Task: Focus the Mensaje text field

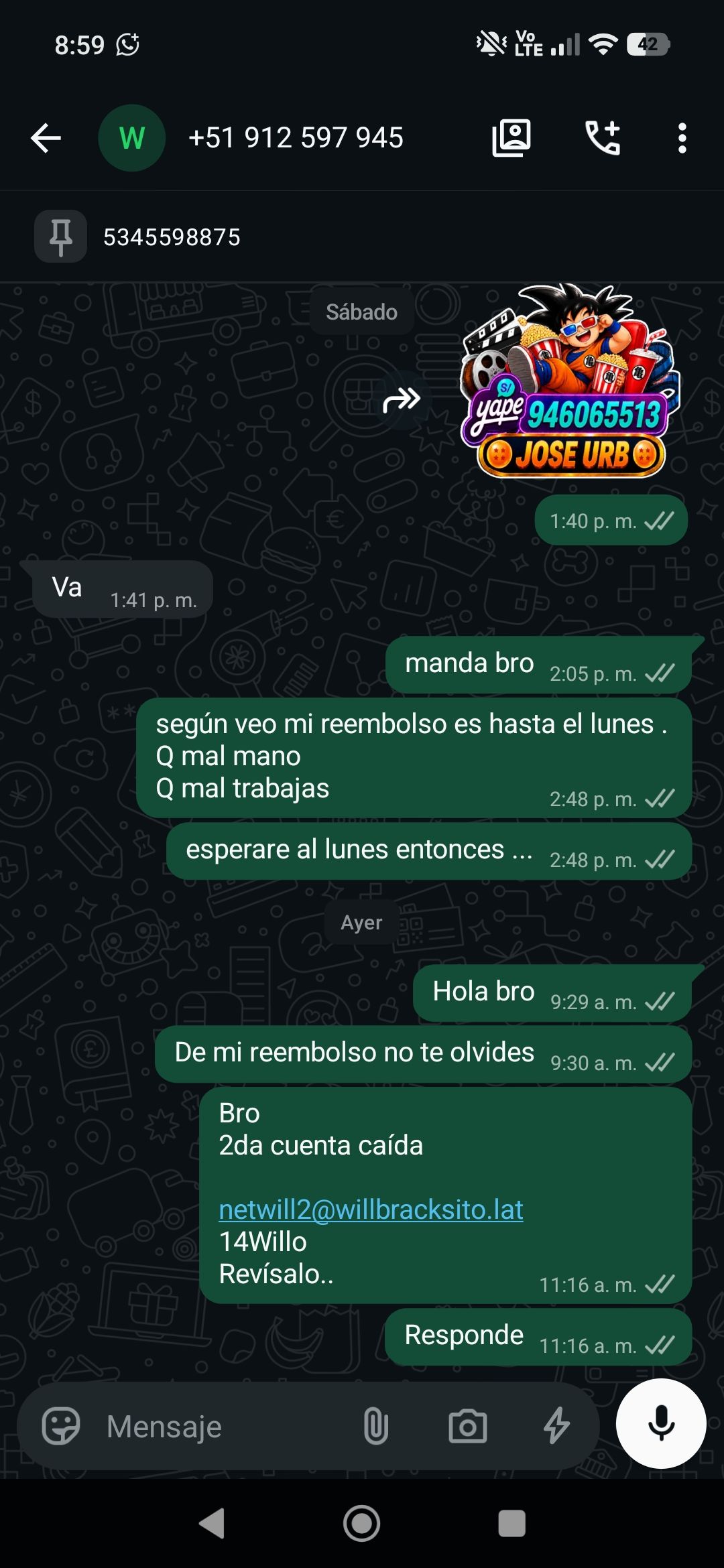Action: 221,1427
